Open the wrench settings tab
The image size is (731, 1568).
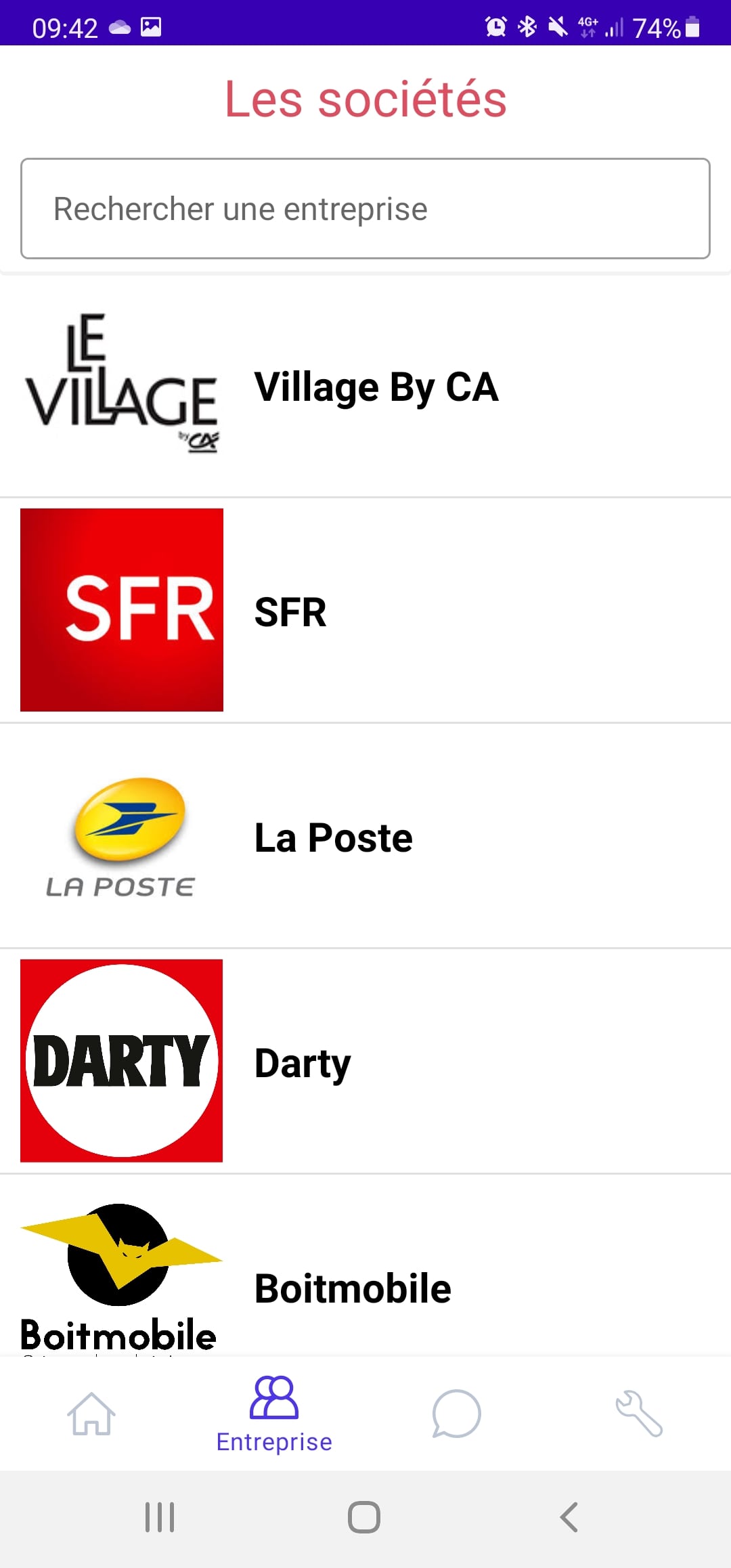click(x=639, y=1414)
